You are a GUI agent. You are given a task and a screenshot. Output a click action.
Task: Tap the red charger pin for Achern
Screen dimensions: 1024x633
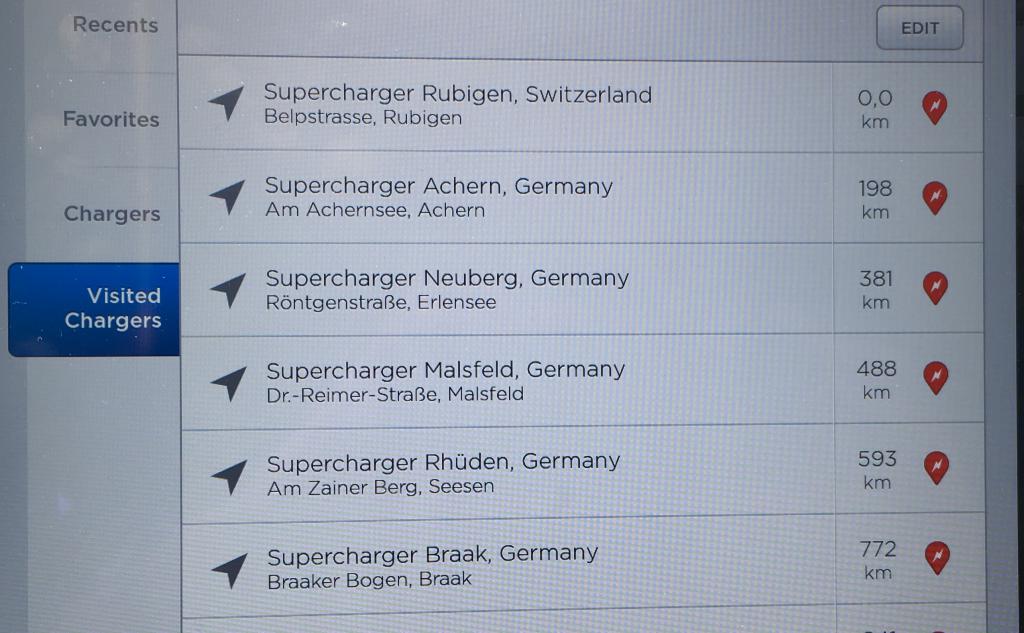934,197
